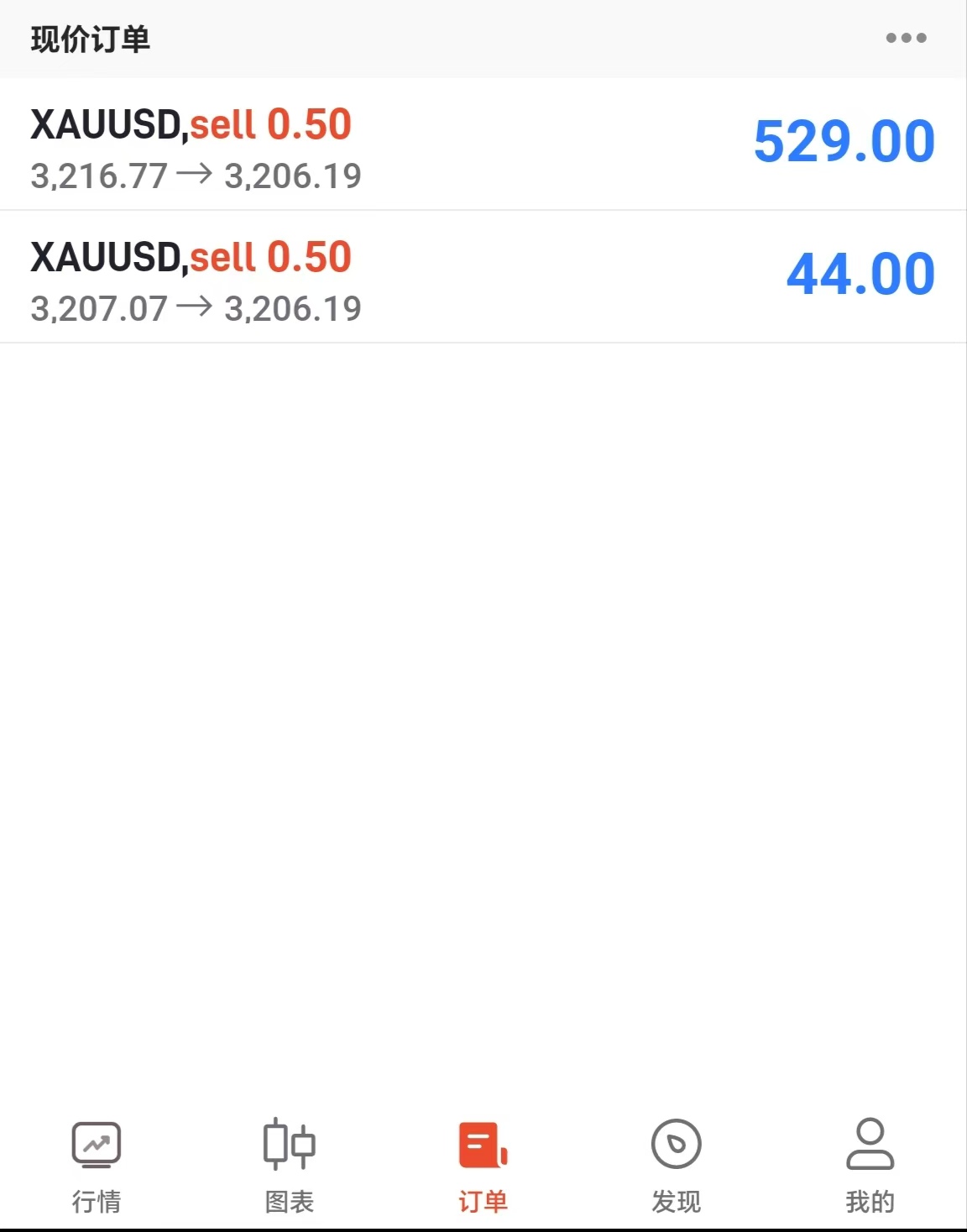Open the XAUUSD sell order from 3,216.77

(x=483, y=144)
